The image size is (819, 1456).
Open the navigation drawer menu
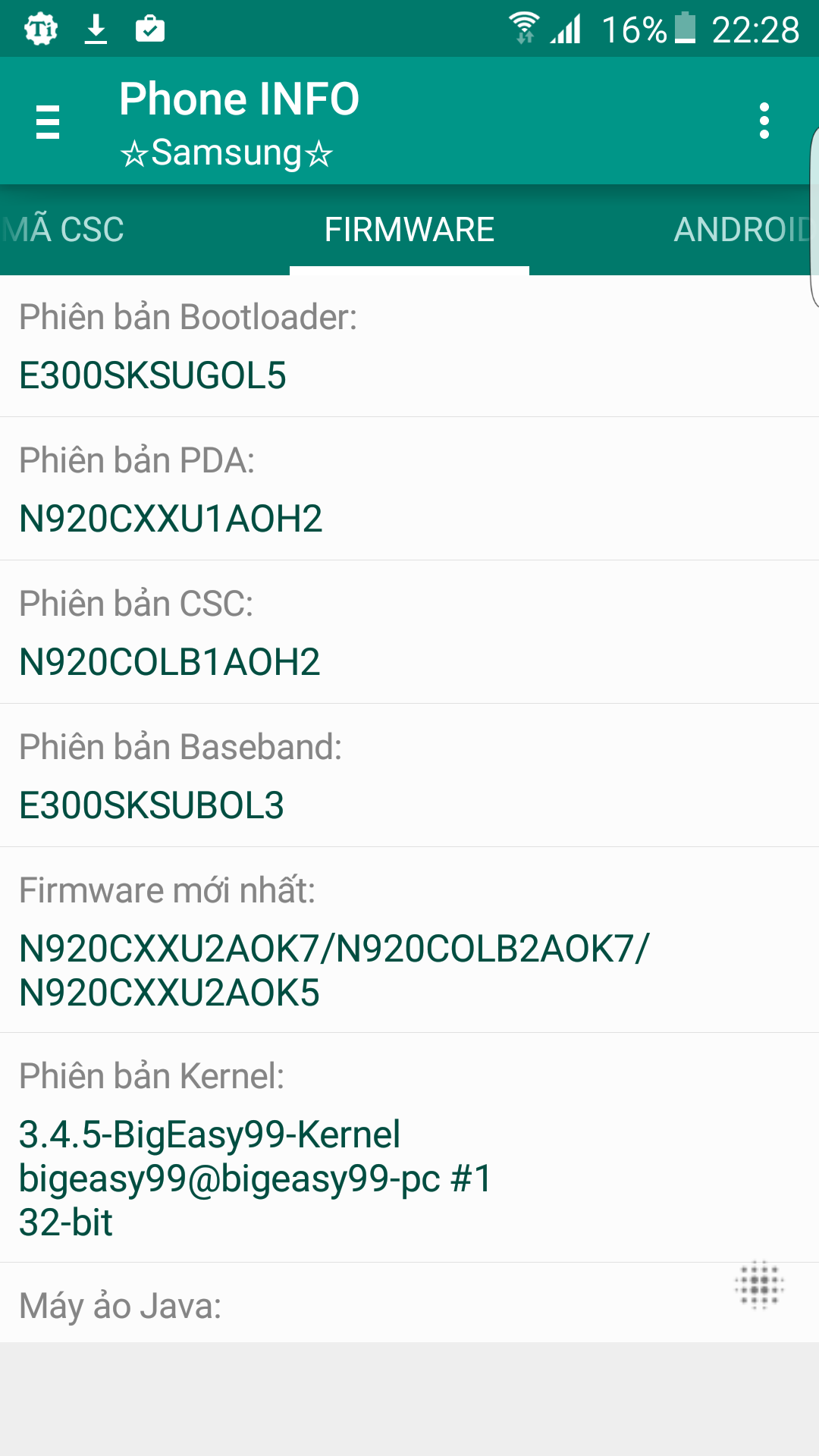(48, 121)
